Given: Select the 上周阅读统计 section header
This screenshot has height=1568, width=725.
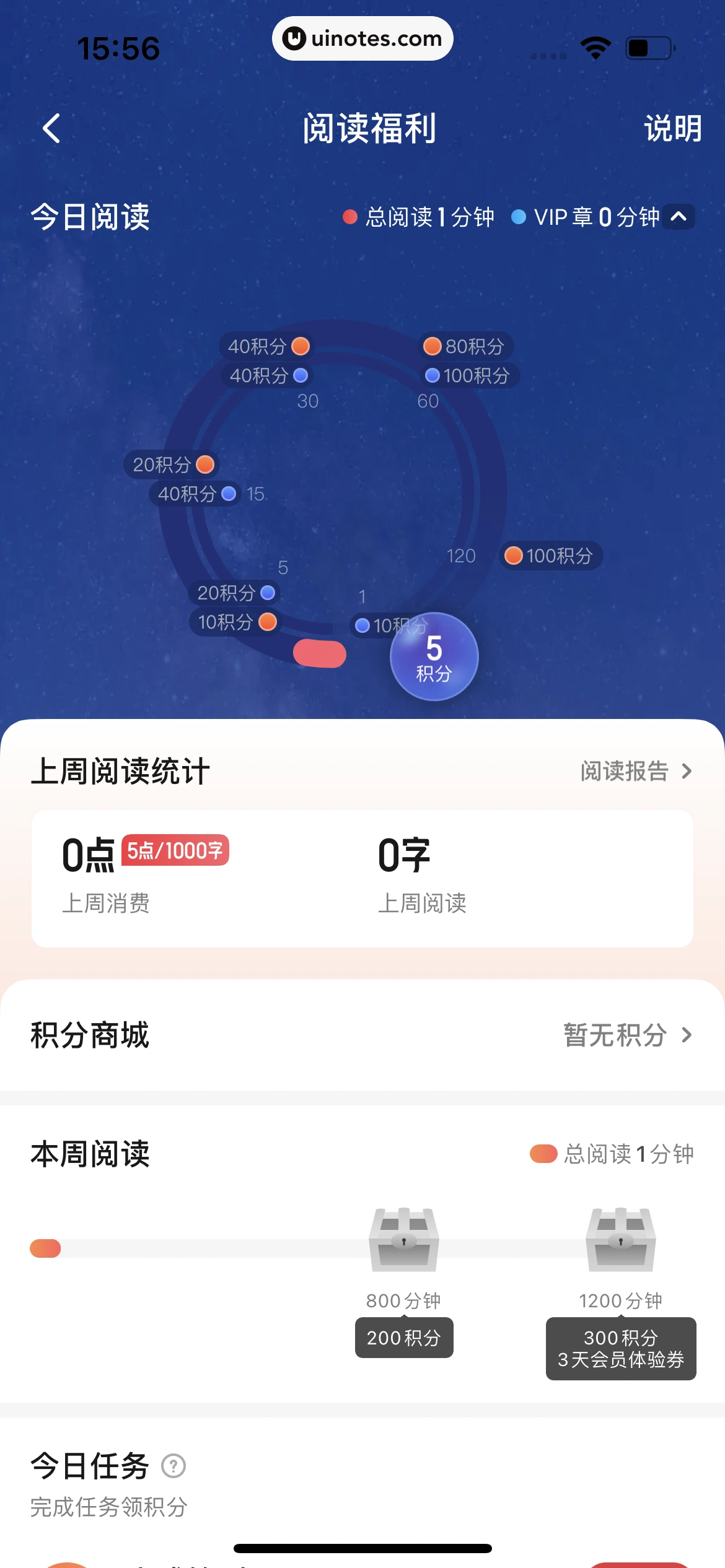Looking at the screenshot, I should tap(121, 771).
